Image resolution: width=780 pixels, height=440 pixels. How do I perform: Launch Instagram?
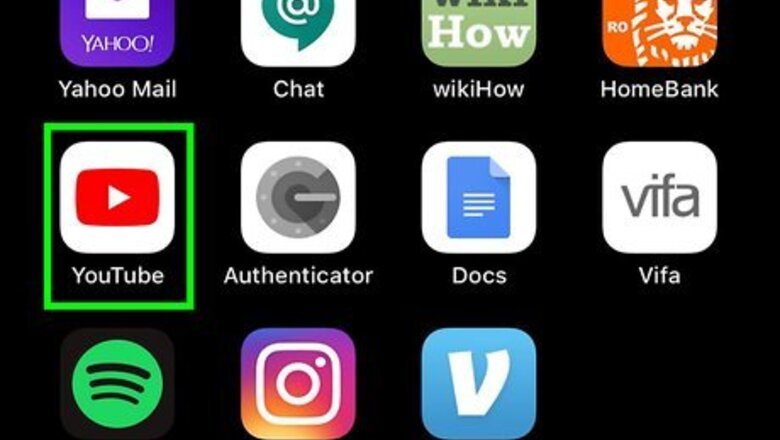[298, 385]
